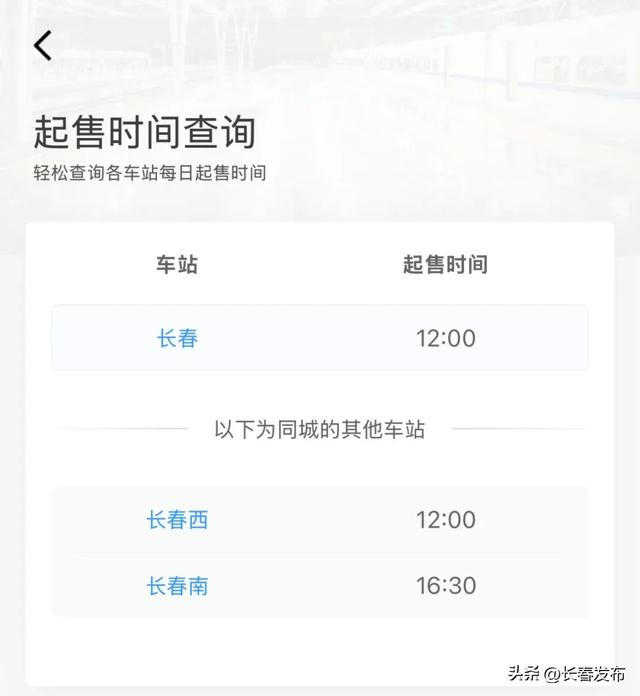Go back using the top-left arrow
Screen dimensions: 640x696
coord(42,46)
